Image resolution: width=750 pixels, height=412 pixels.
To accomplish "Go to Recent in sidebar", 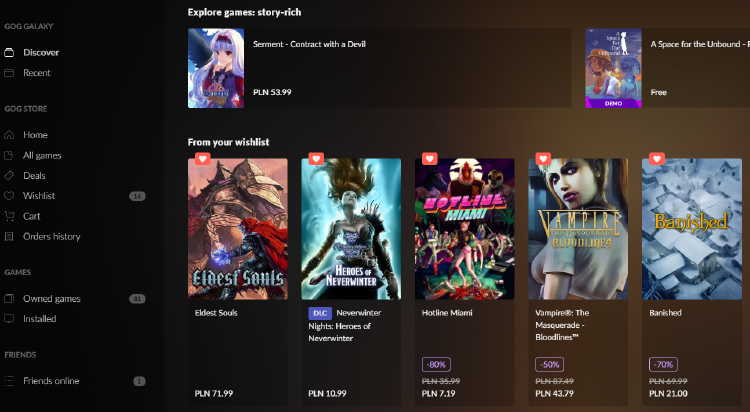I will [x=36, y=73].
